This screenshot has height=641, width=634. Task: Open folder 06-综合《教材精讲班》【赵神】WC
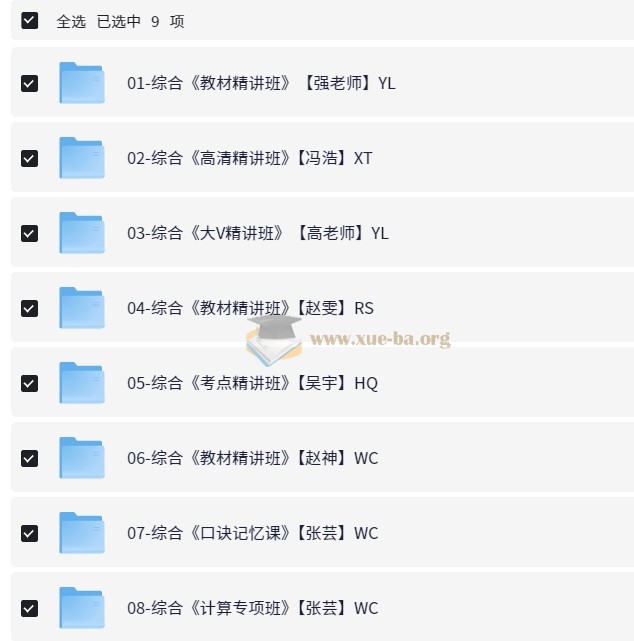(x=252, y=458)
